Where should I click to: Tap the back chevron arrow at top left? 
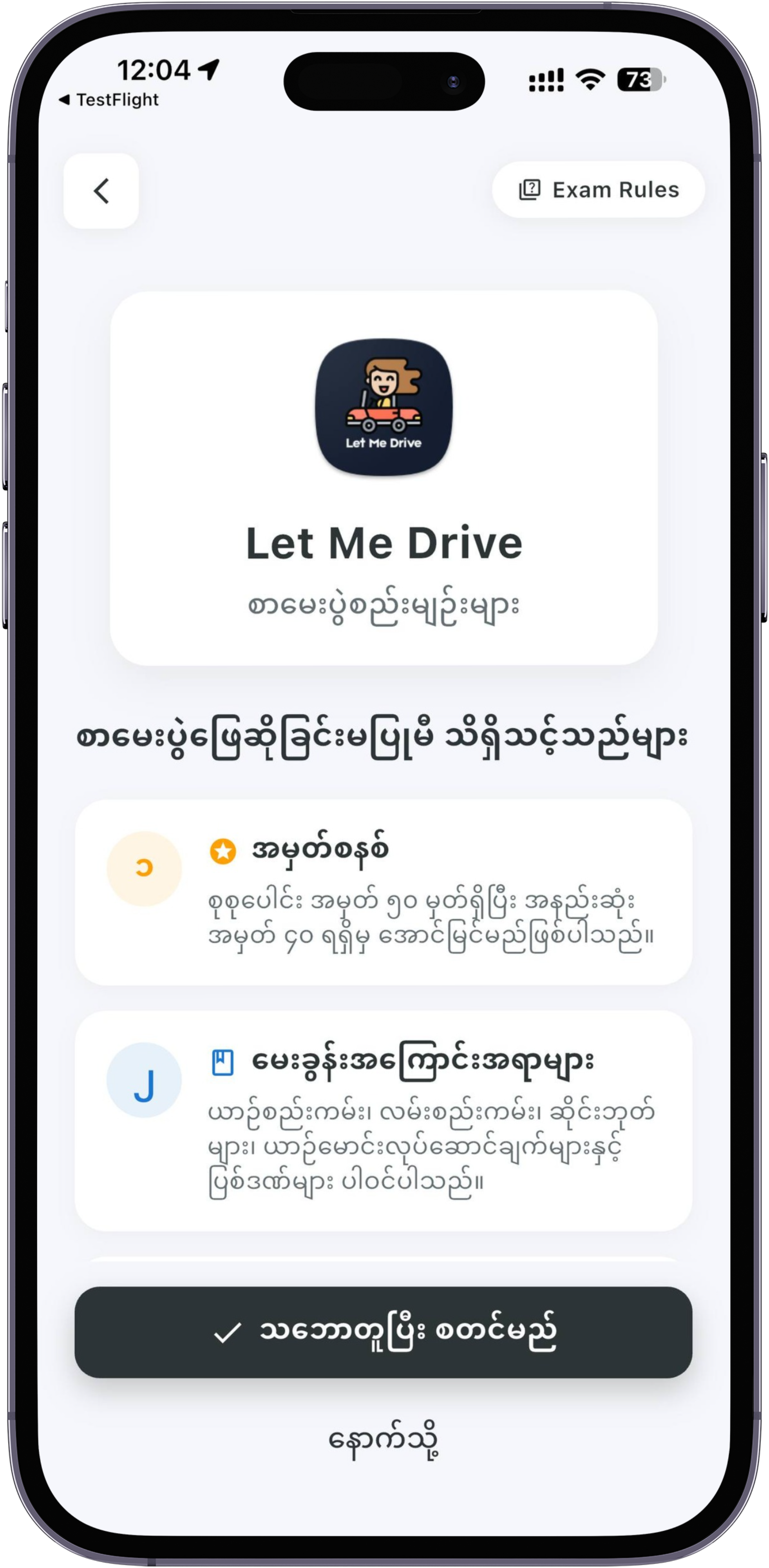click(101, 191)
